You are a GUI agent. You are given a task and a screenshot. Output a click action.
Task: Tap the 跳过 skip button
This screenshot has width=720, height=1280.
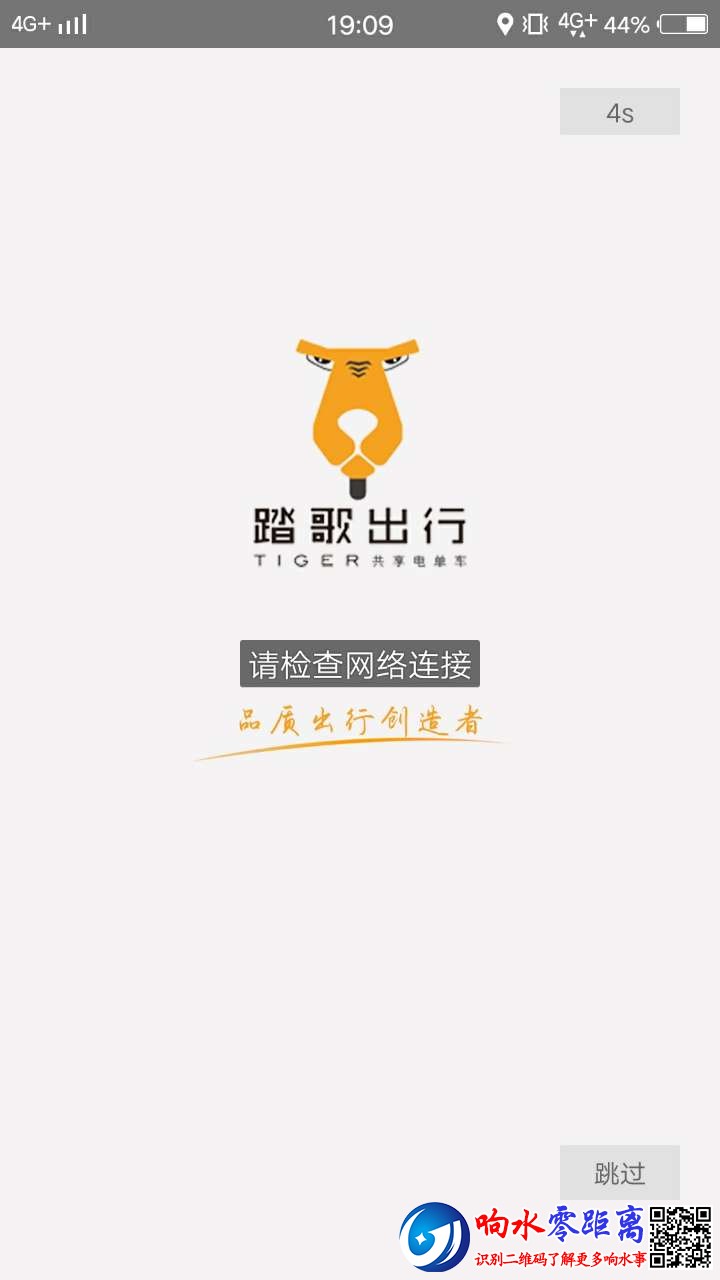click(619, 1172)
